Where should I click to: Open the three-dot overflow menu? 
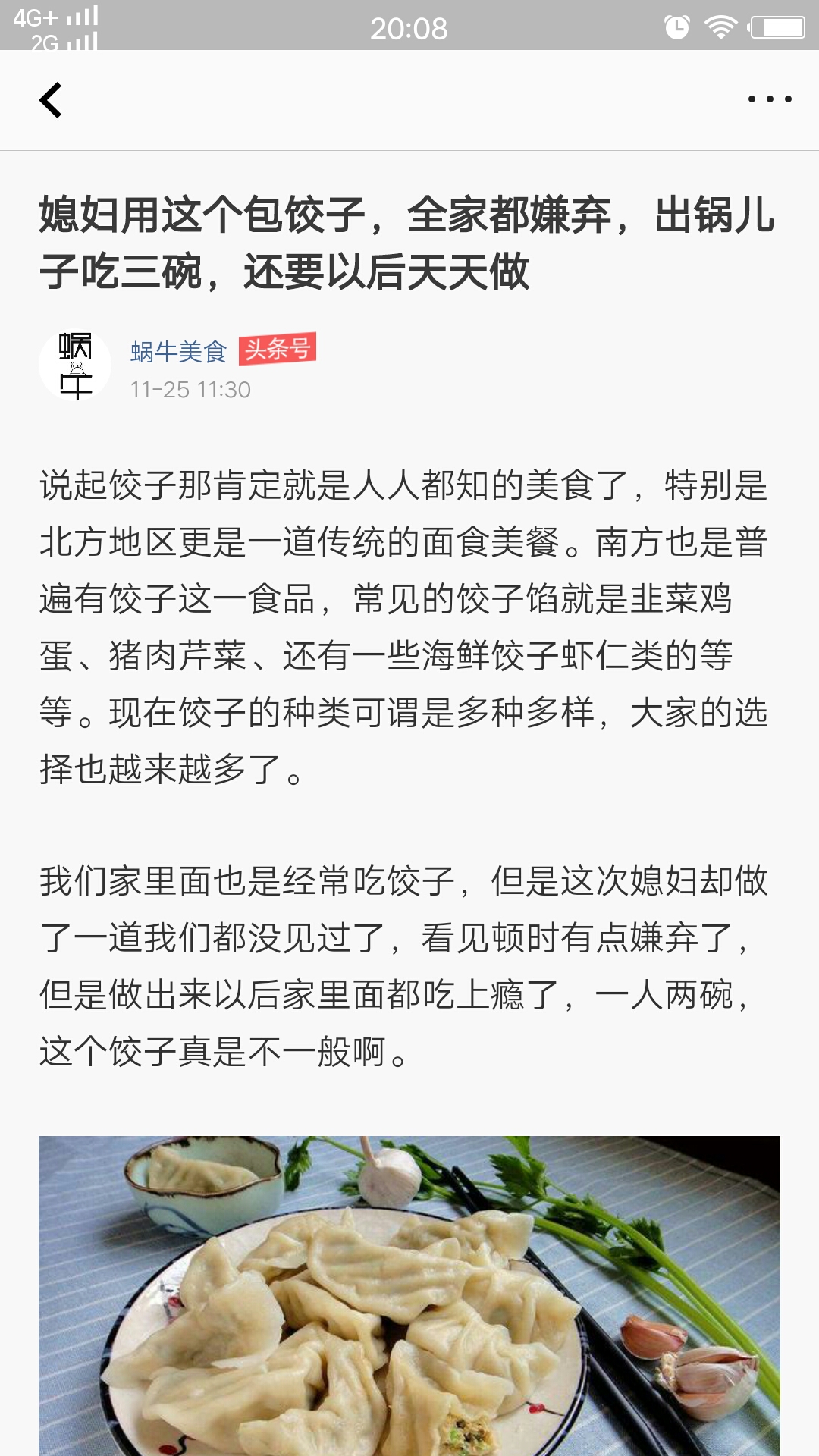[769, 99]
